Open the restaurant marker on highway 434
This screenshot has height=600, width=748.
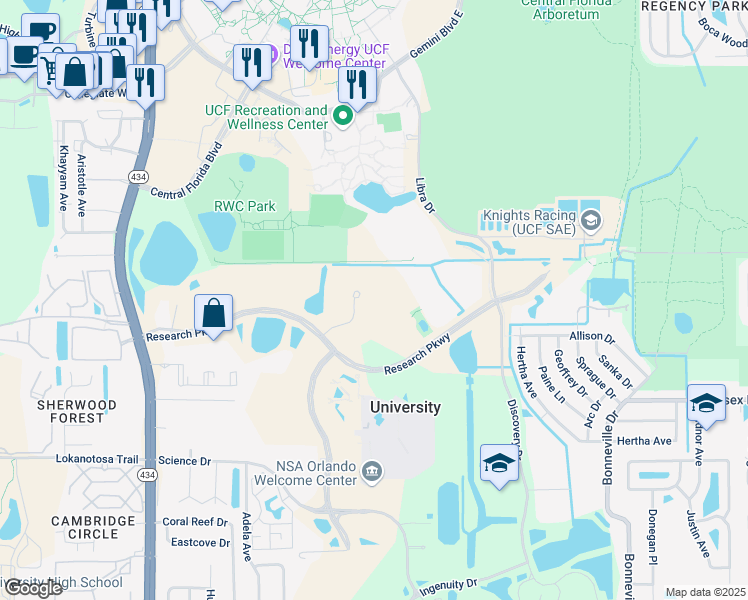click(x=145, y=84)
